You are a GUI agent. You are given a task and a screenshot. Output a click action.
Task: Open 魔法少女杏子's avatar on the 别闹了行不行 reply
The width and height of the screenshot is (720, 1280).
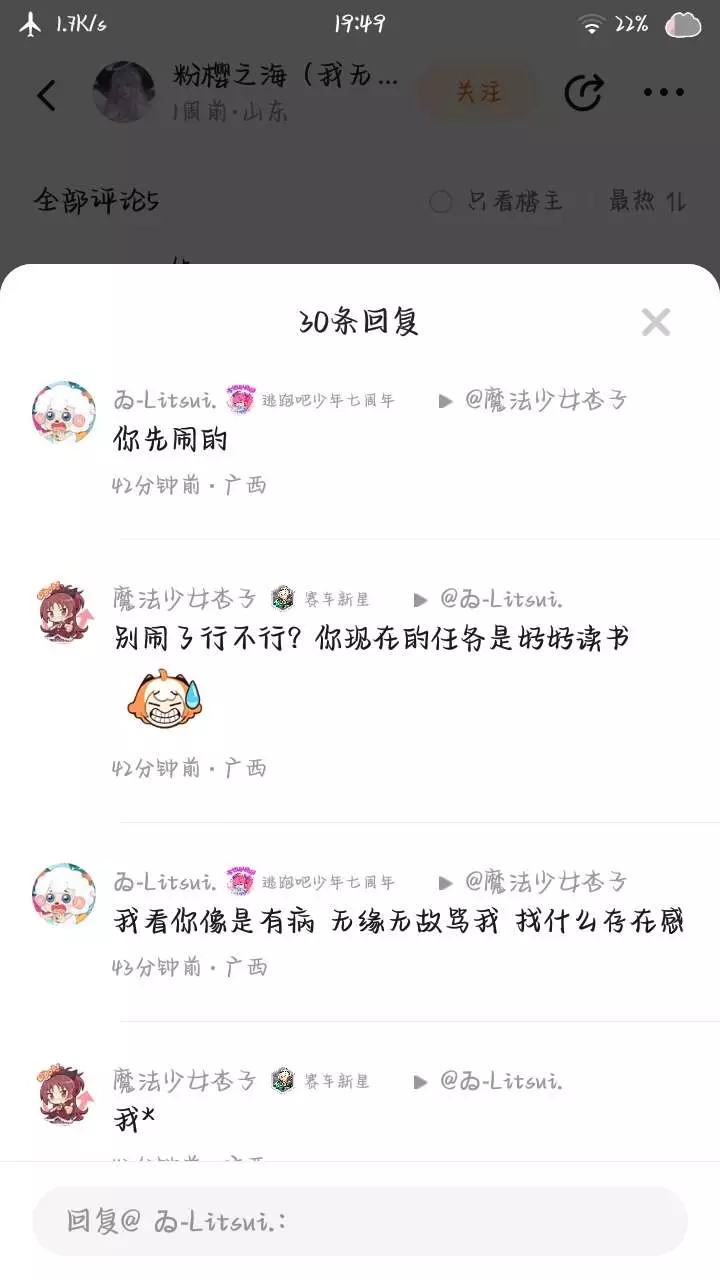click(x=64, y=611)
